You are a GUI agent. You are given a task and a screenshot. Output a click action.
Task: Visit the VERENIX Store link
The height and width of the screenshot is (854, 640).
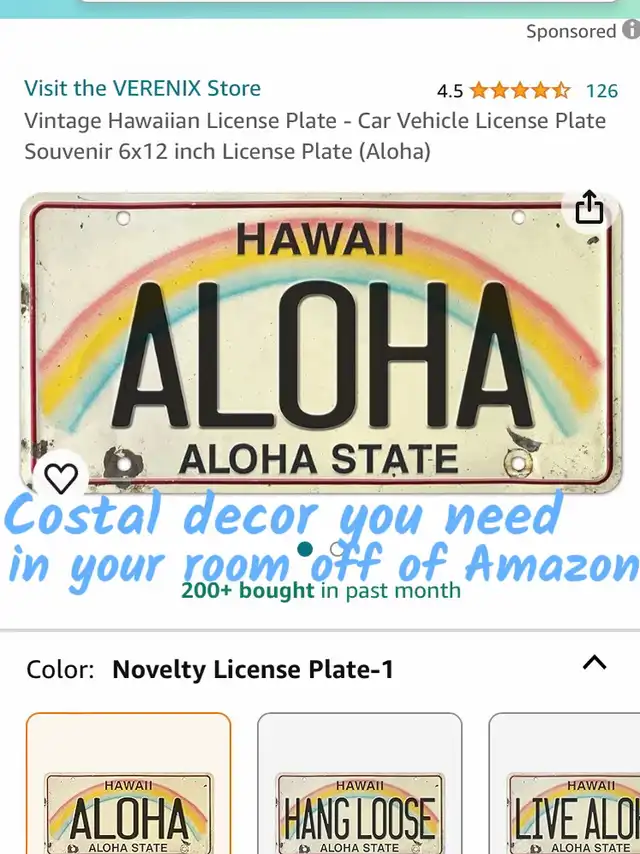[x=142, y=88]
